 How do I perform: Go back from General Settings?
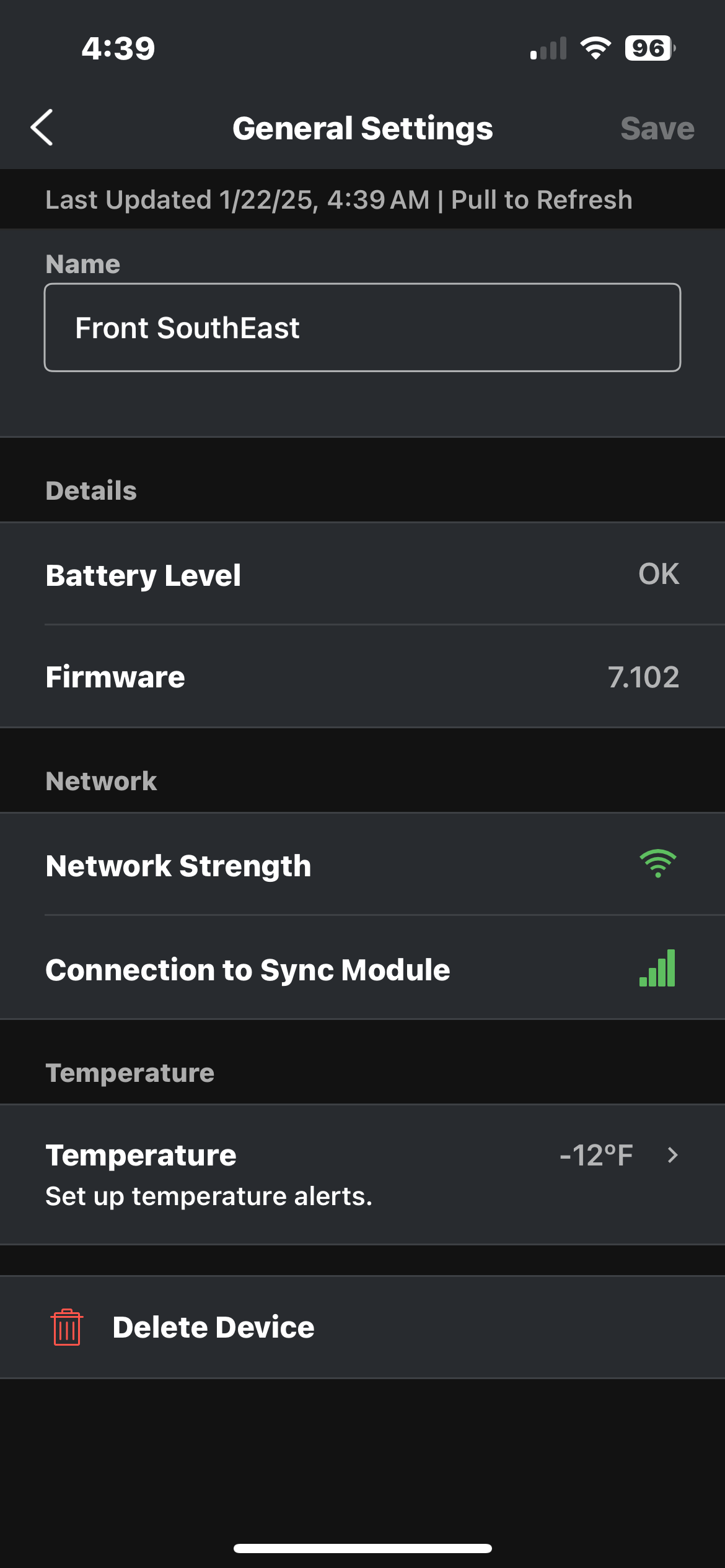42,128
